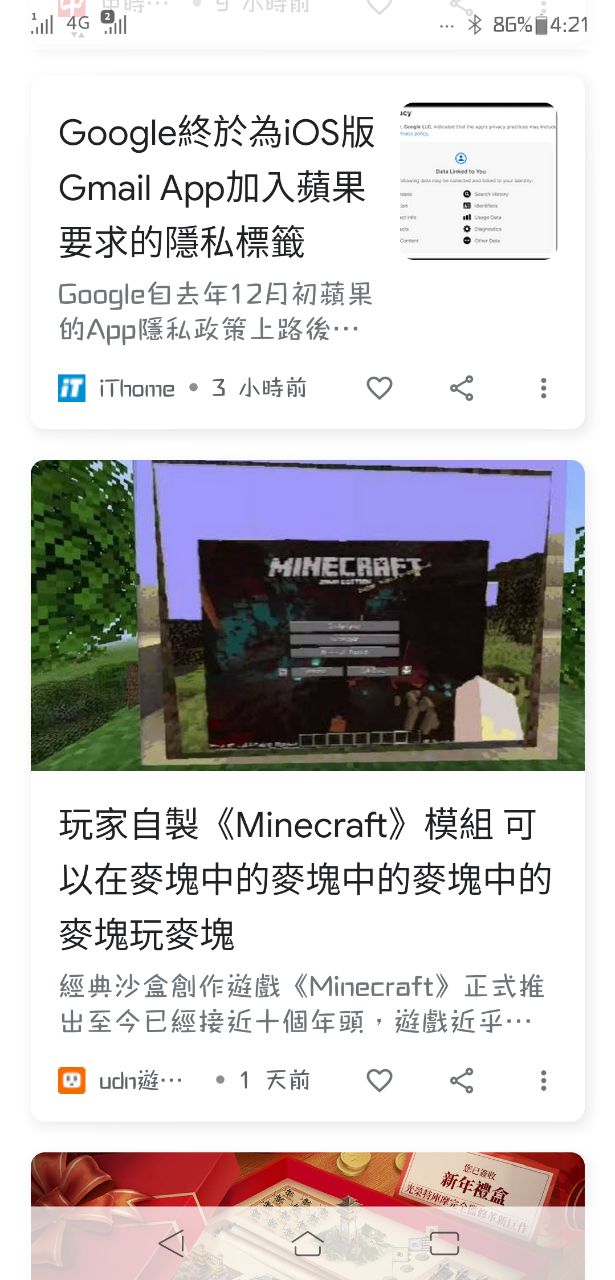Open the Gmail privacy label article
Screen dimensions: 615x1280
(x=217, y=187)
